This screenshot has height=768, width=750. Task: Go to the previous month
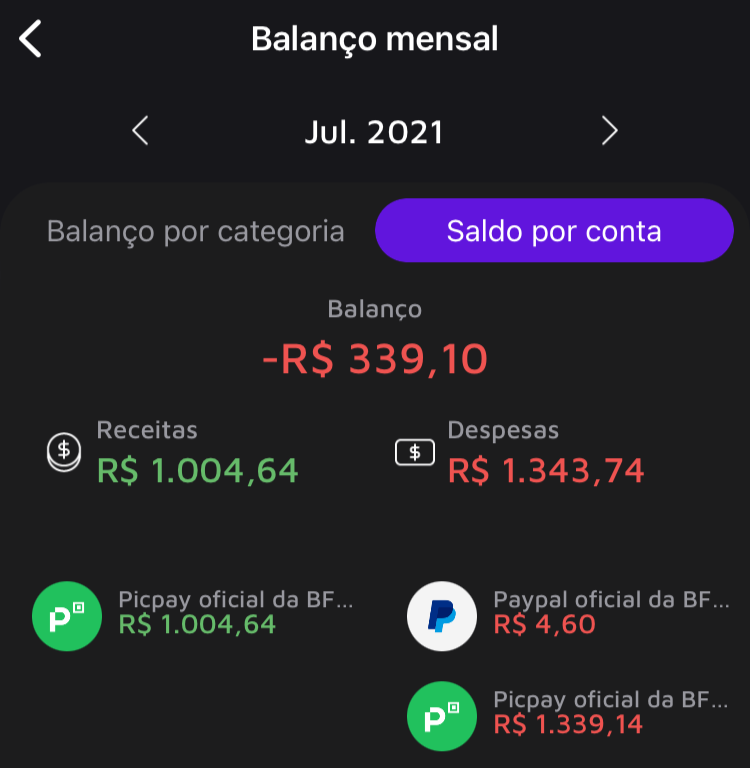[140, 131]
